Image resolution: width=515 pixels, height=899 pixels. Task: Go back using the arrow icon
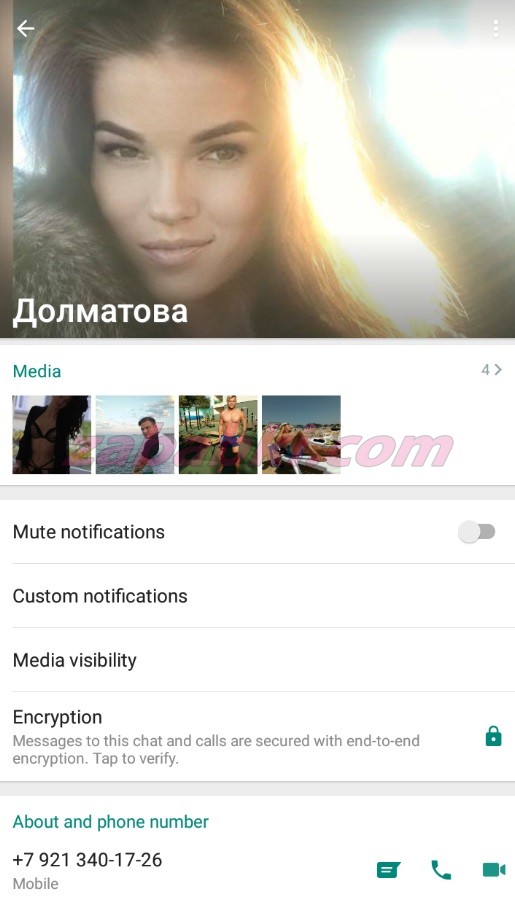(25, 28)
